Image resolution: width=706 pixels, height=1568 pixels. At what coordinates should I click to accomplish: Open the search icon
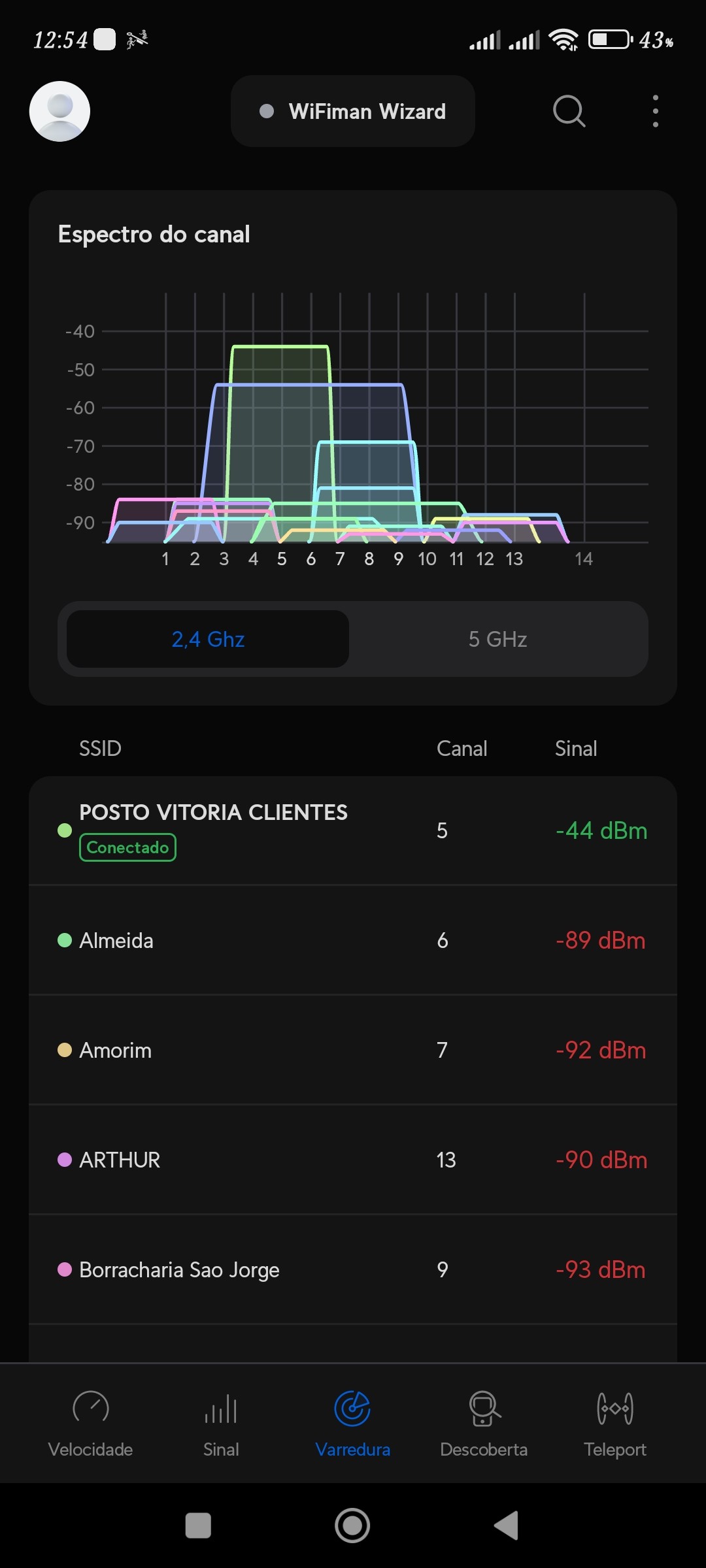coord(569,111)
